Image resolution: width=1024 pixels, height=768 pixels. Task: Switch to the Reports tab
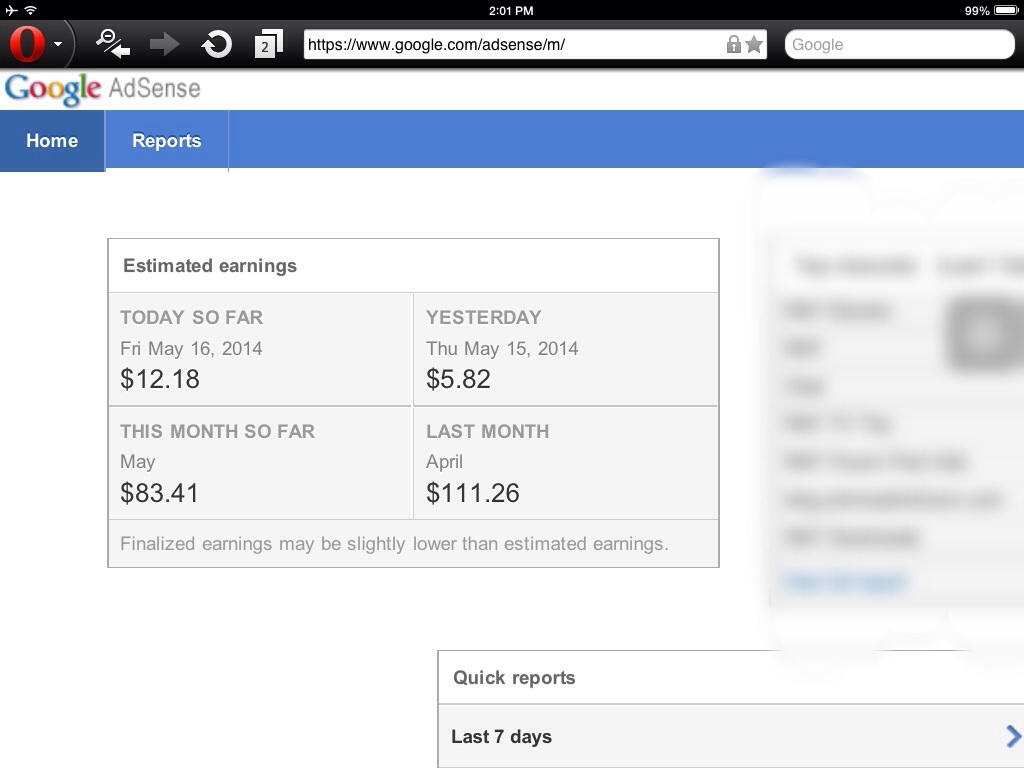(x=167, y=140)
